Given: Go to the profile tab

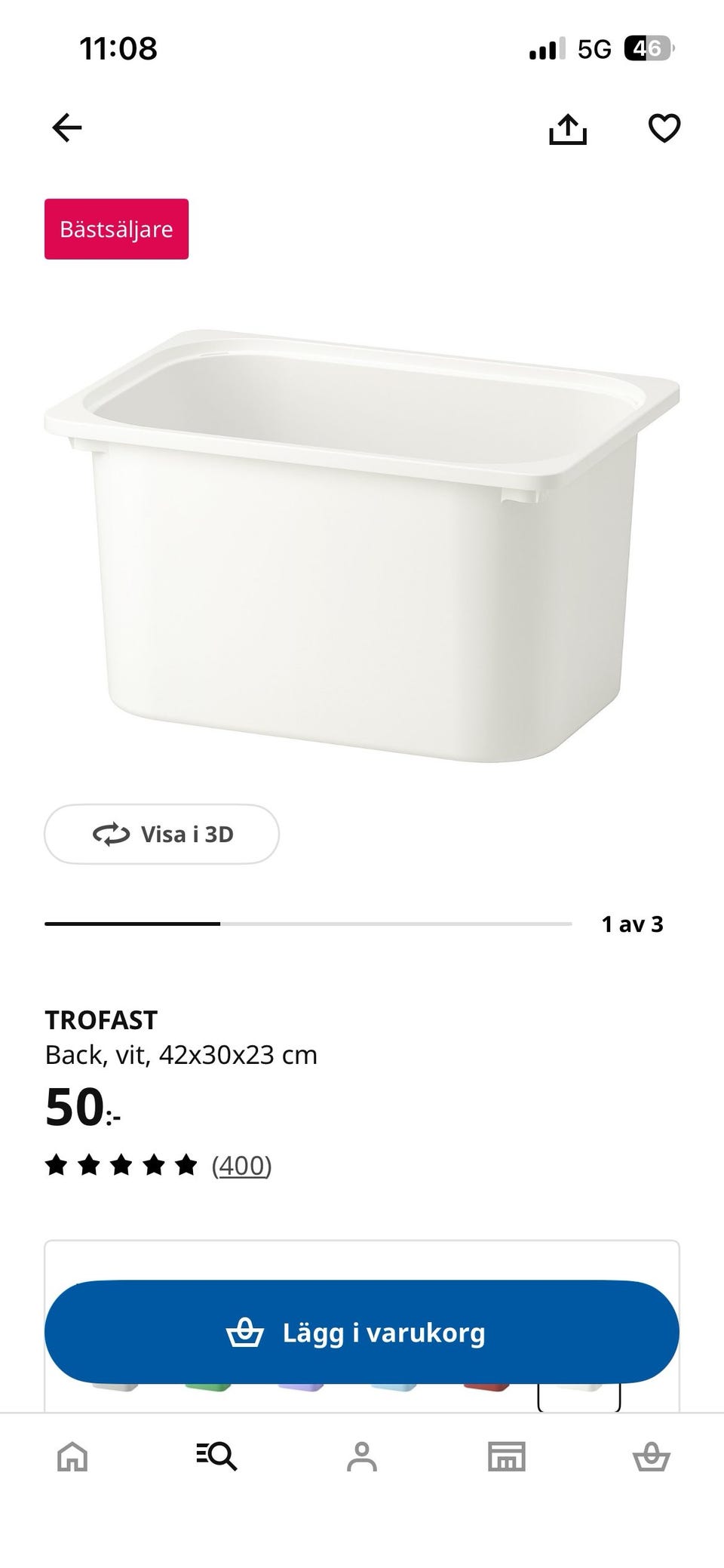Looking at the screenshot, I should [362, 1456].
